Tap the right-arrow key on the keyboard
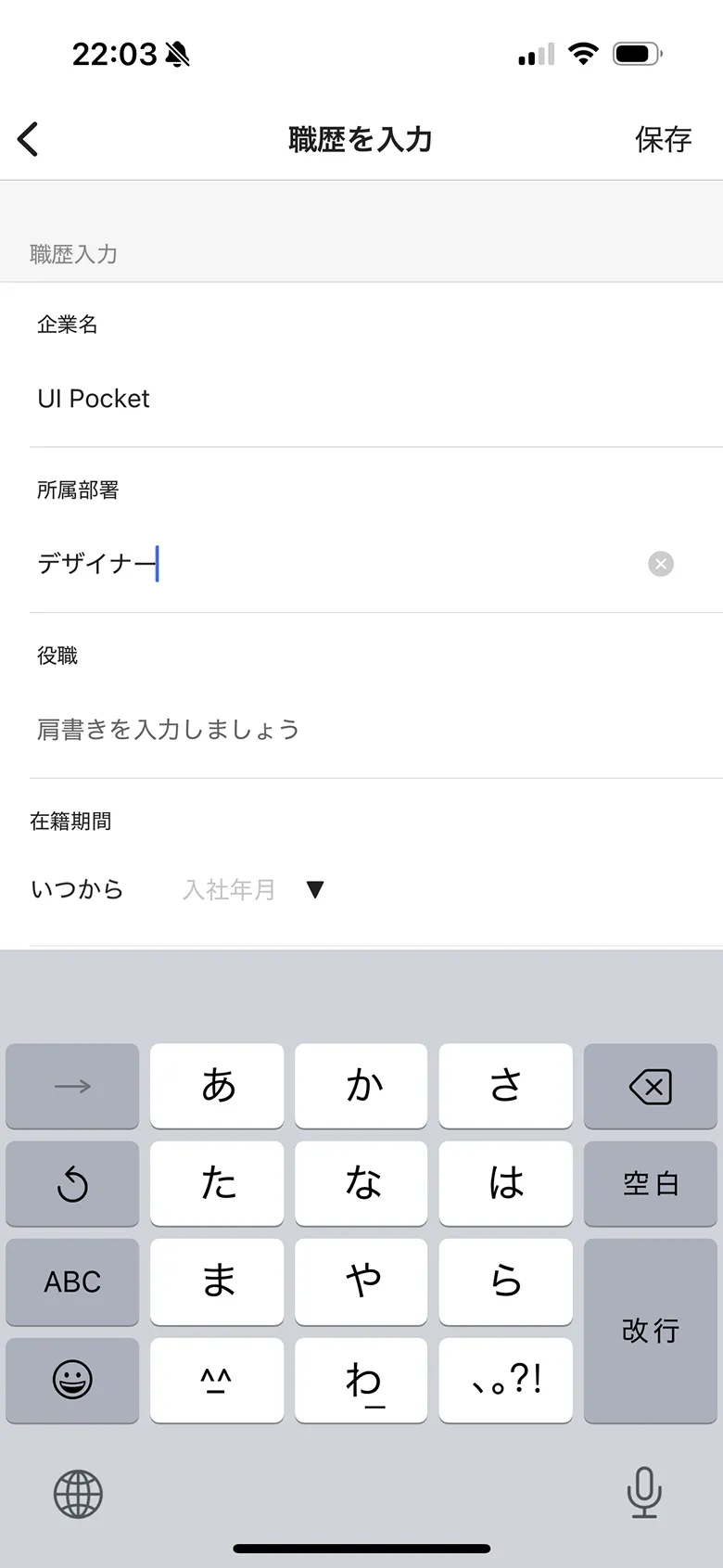 72,1086
